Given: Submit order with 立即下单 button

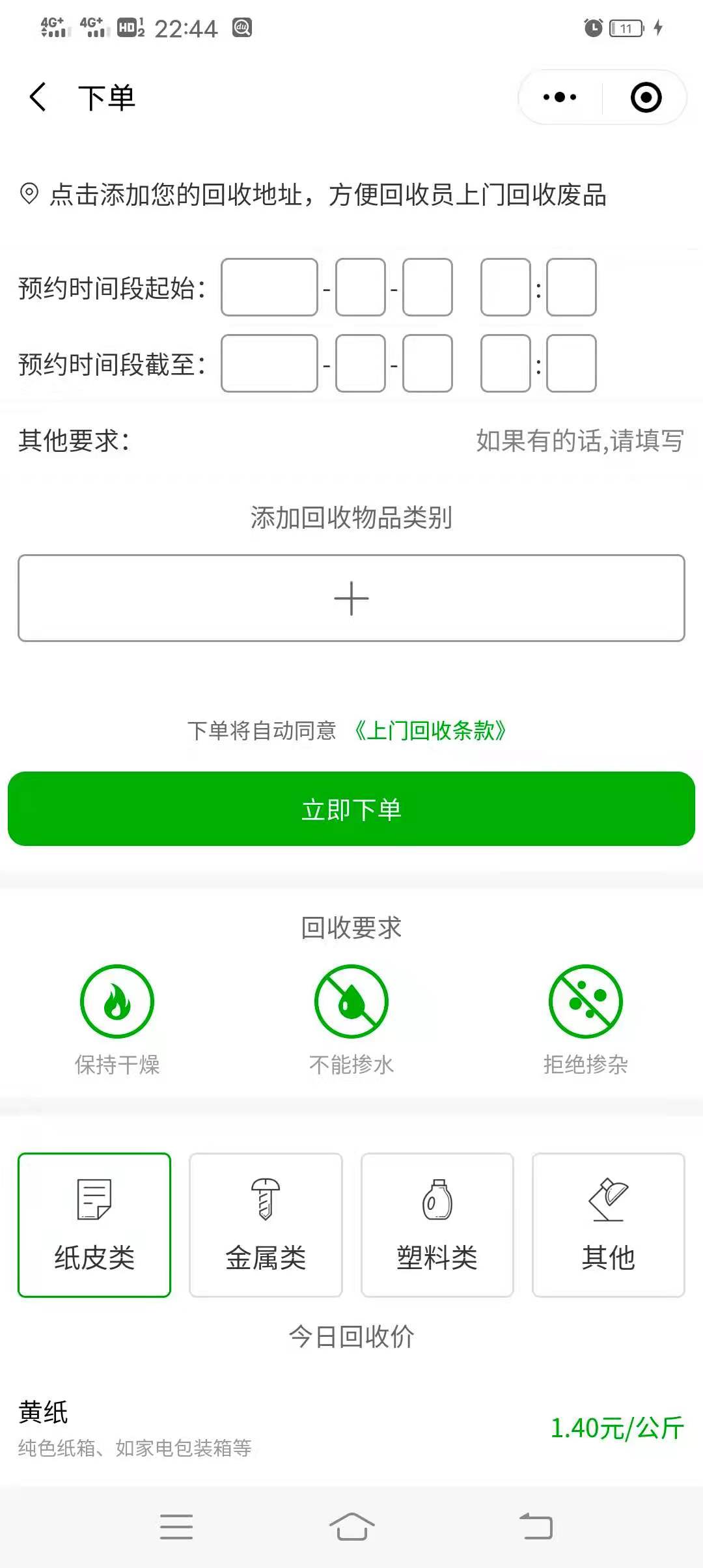Looking at the screenshot, I should point(351,809).
